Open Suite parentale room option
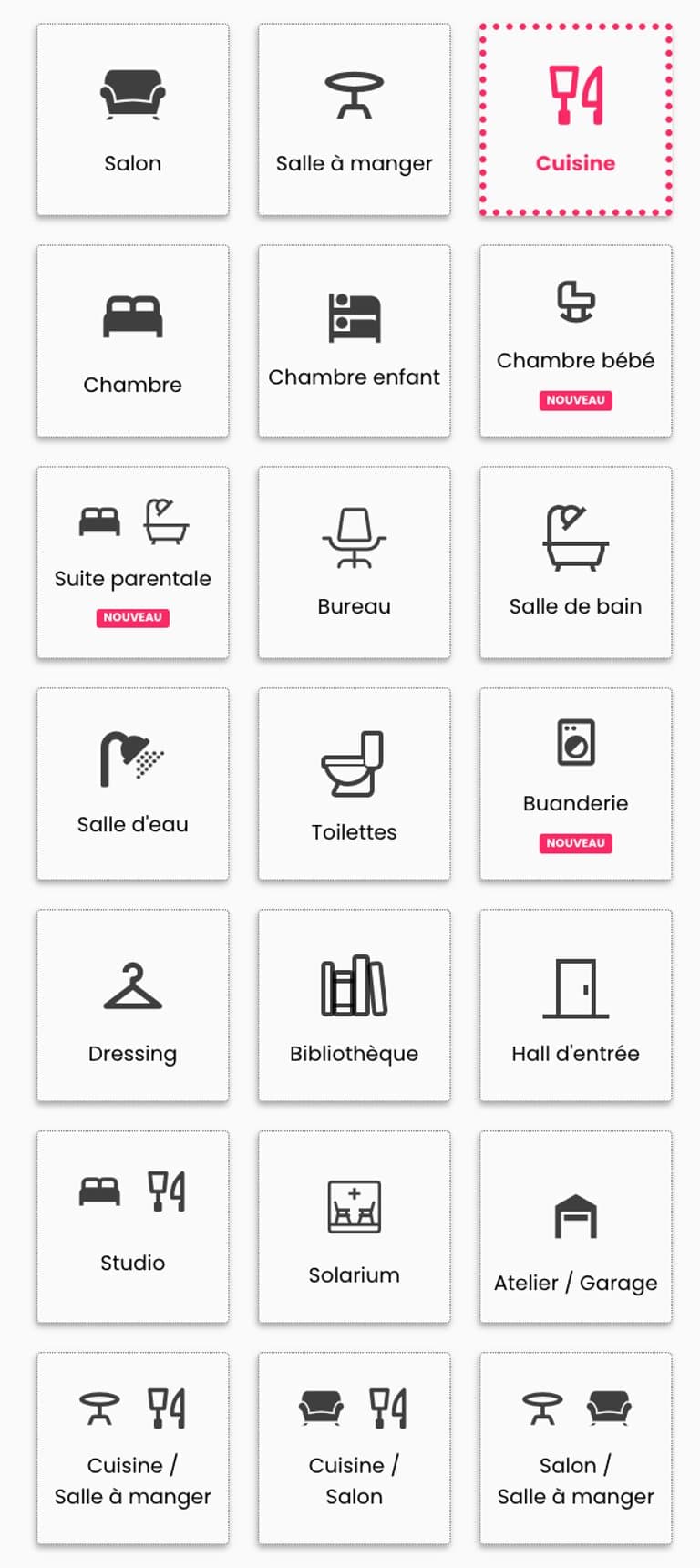This screenshot has width=700, height=1568. click(x=132, y=562)
